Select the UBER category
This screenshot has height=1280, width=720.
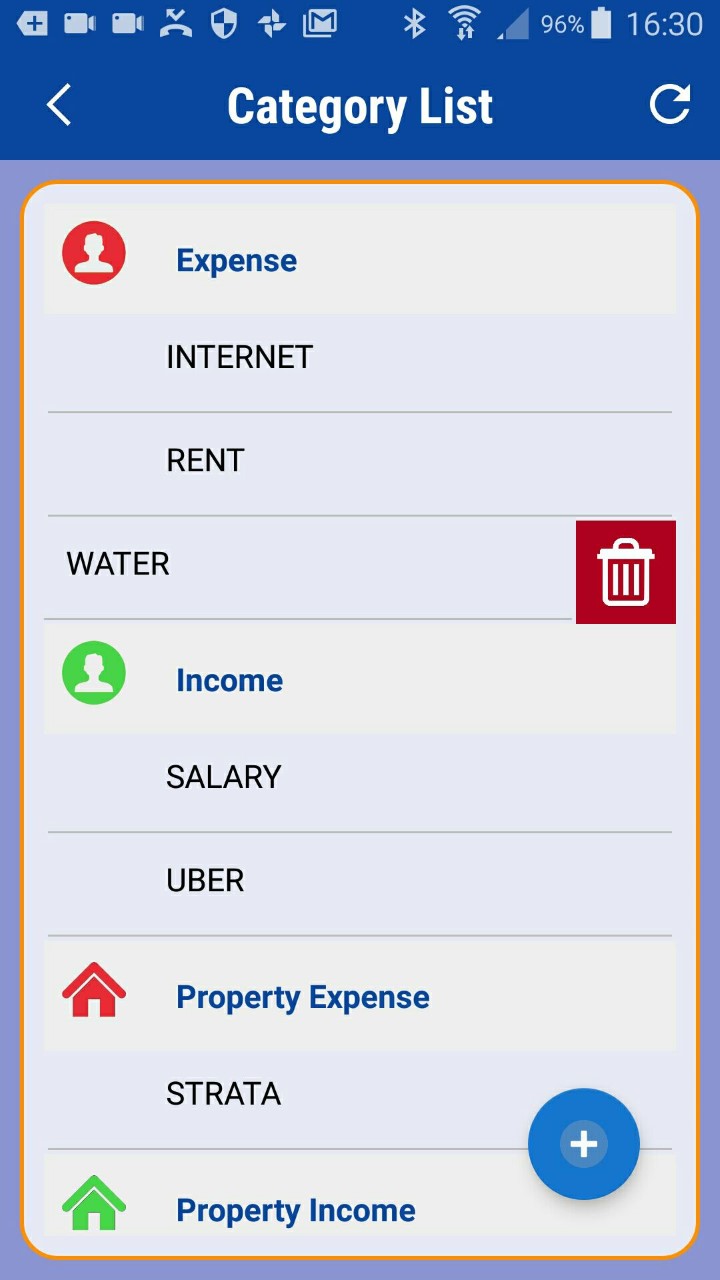point(360,882)
